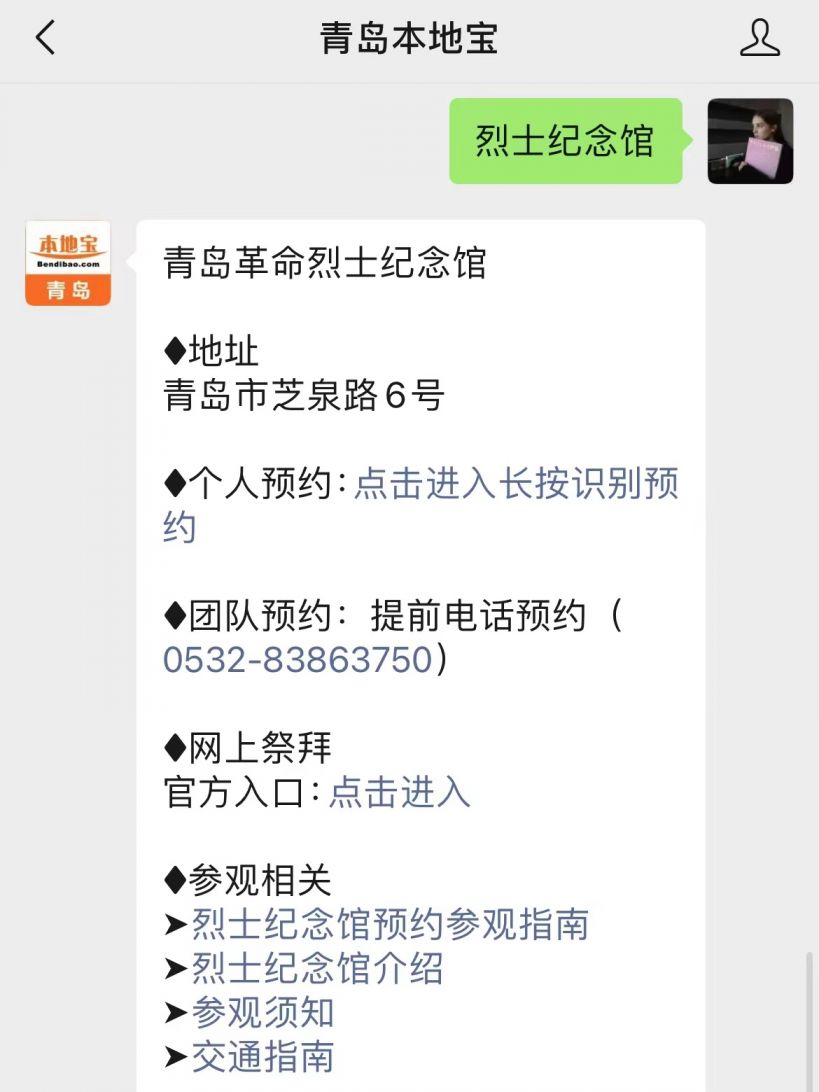
Task: Open the 官方入口 点击进入 link
Action: [399, 792]
